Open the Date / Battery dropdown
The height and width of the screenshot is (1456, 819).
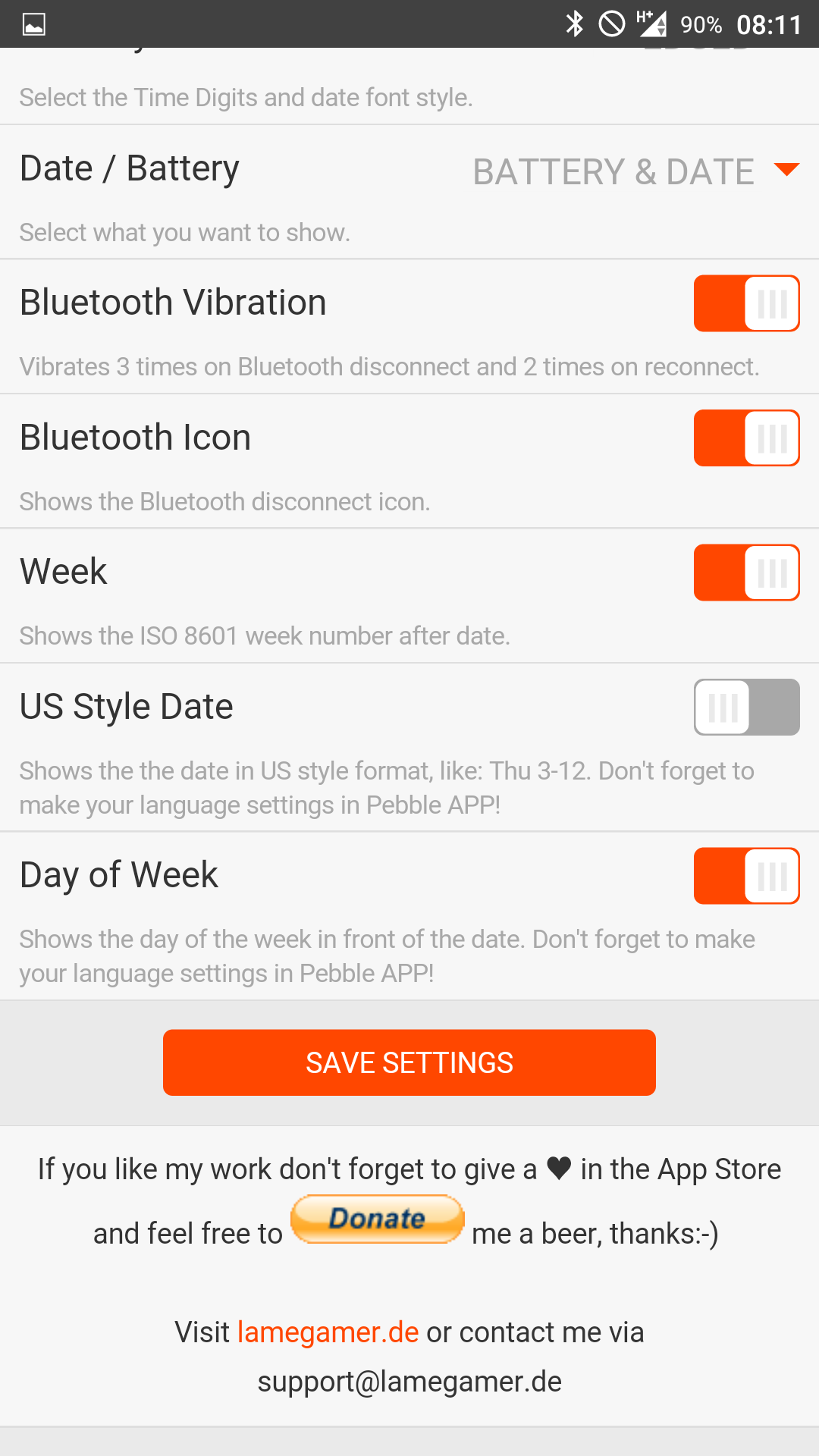635,171
